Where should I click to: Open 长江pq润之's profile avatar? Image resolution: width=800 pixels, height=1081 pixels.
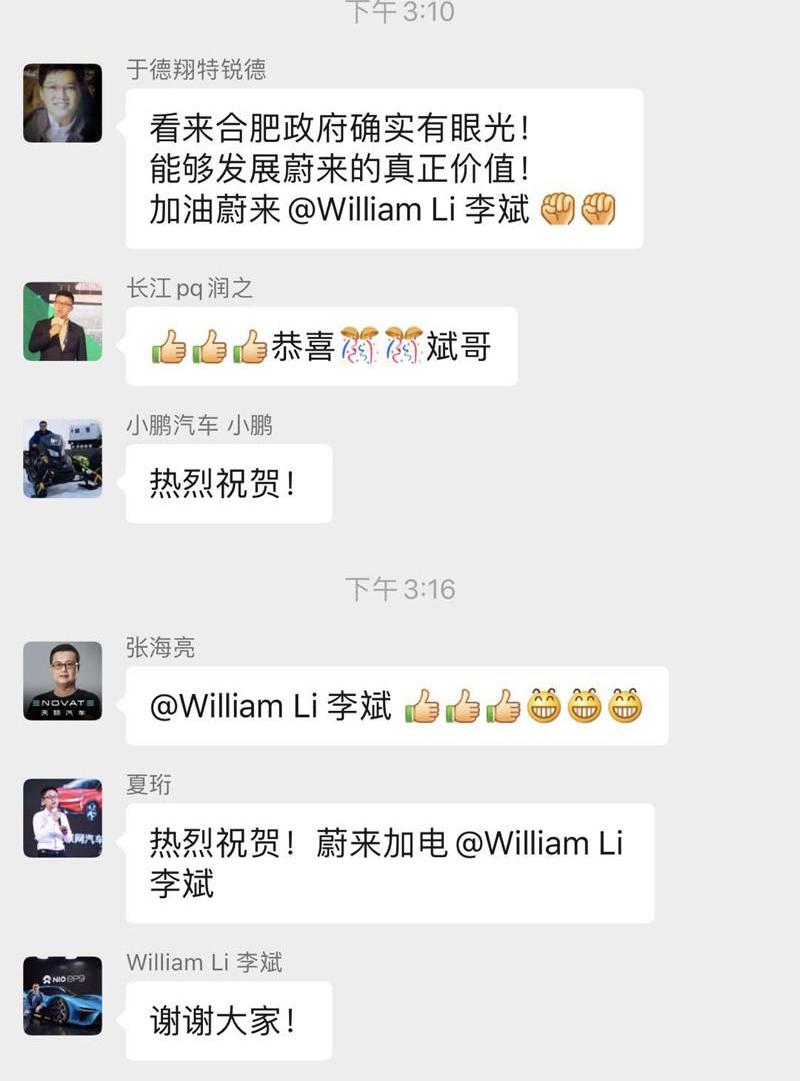(x=62, y=323)
